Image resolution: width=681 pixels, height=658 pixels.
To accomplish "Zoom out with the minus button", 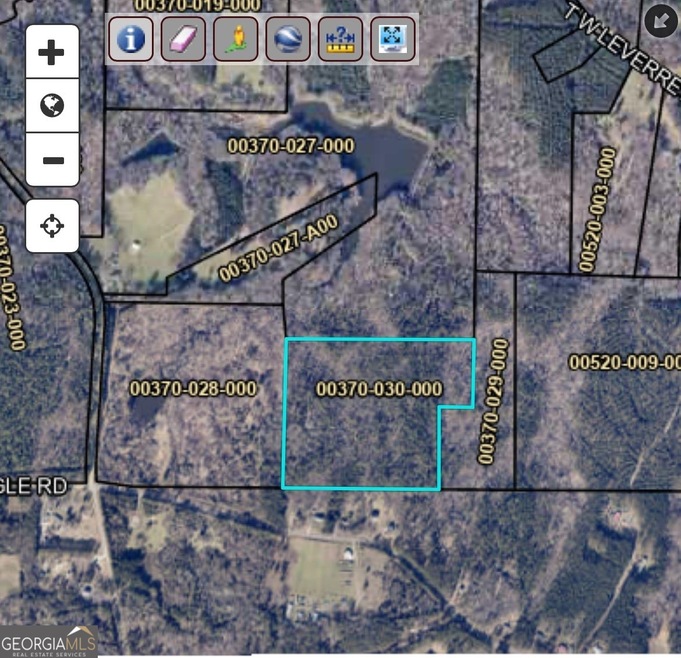I will [x=52, y=160].
